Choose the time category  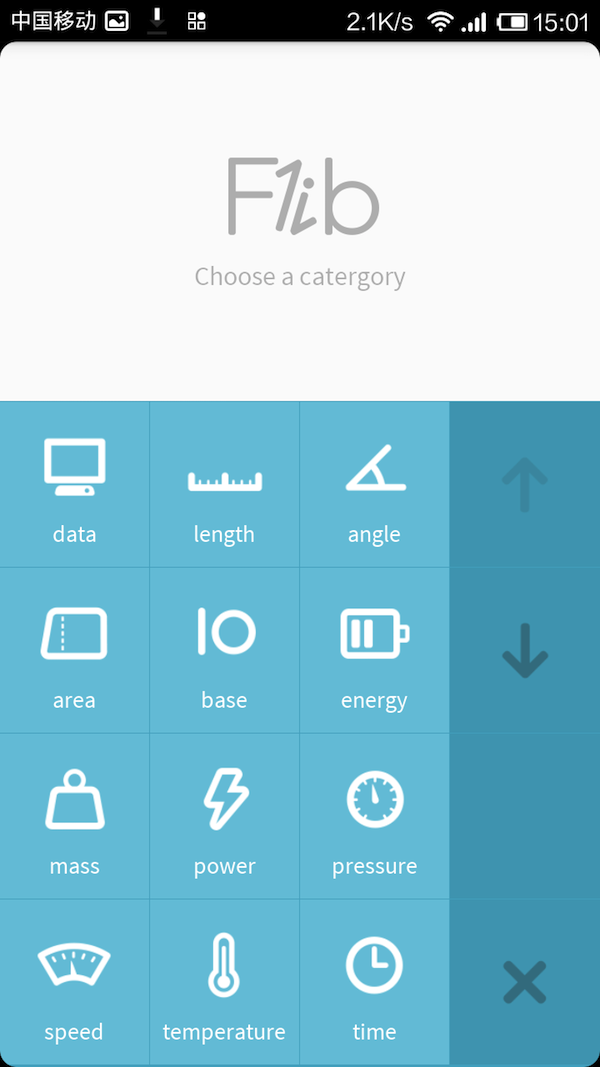pos(374,982)
